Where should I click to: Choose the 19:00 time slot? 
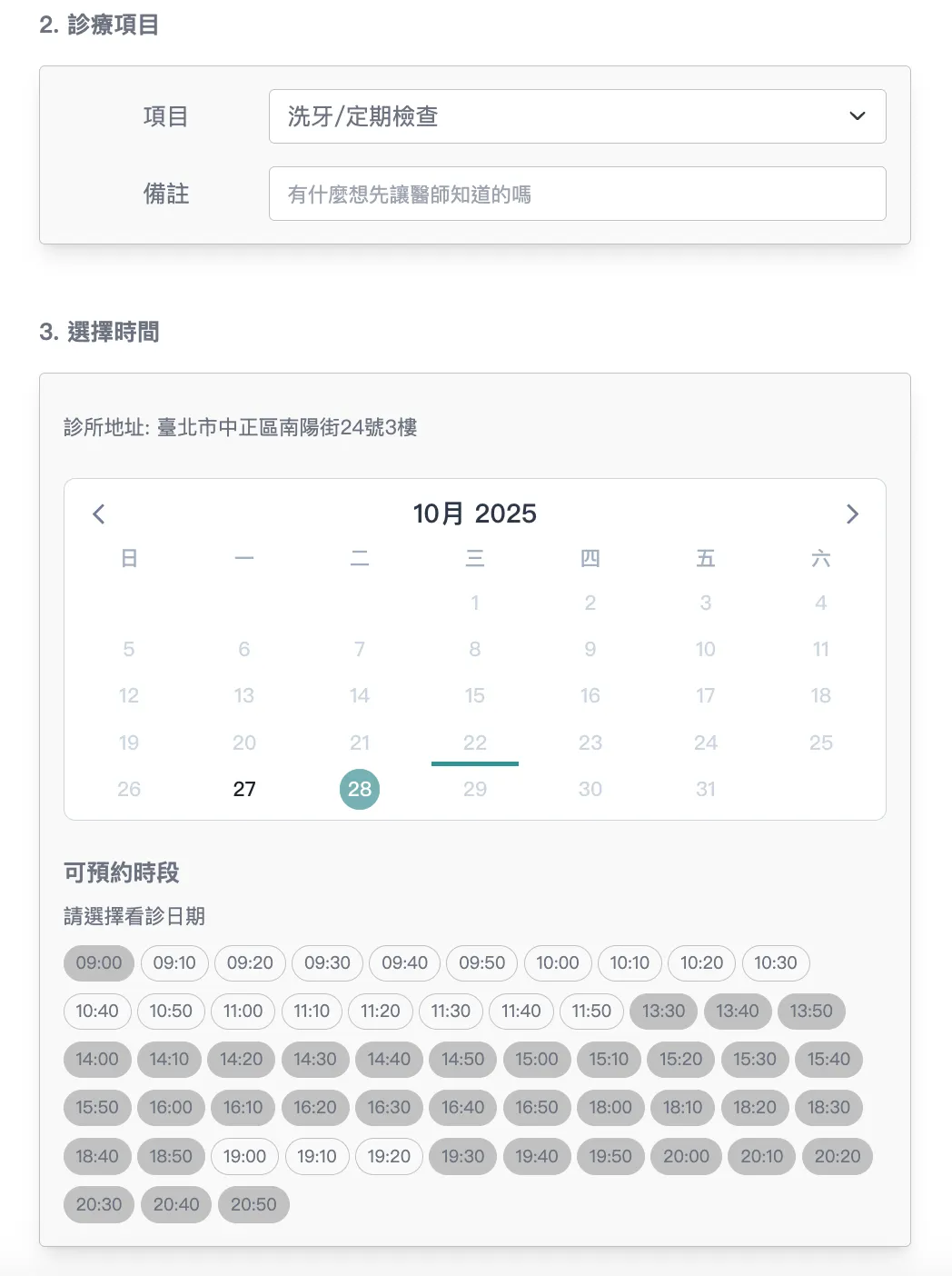point(244,1157)
